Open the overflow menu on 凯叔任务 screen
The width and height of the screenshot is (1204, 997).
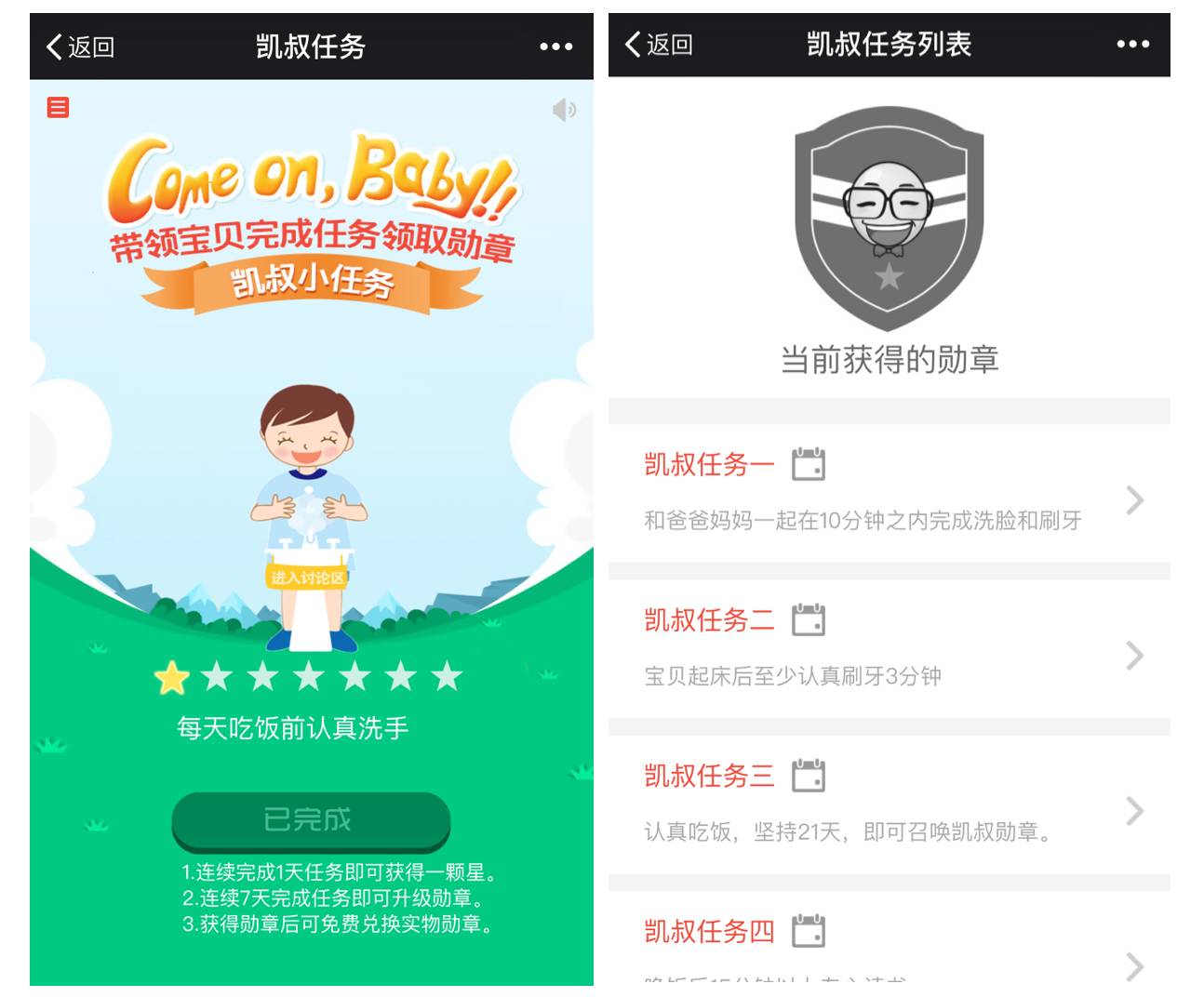click(555, 47)
